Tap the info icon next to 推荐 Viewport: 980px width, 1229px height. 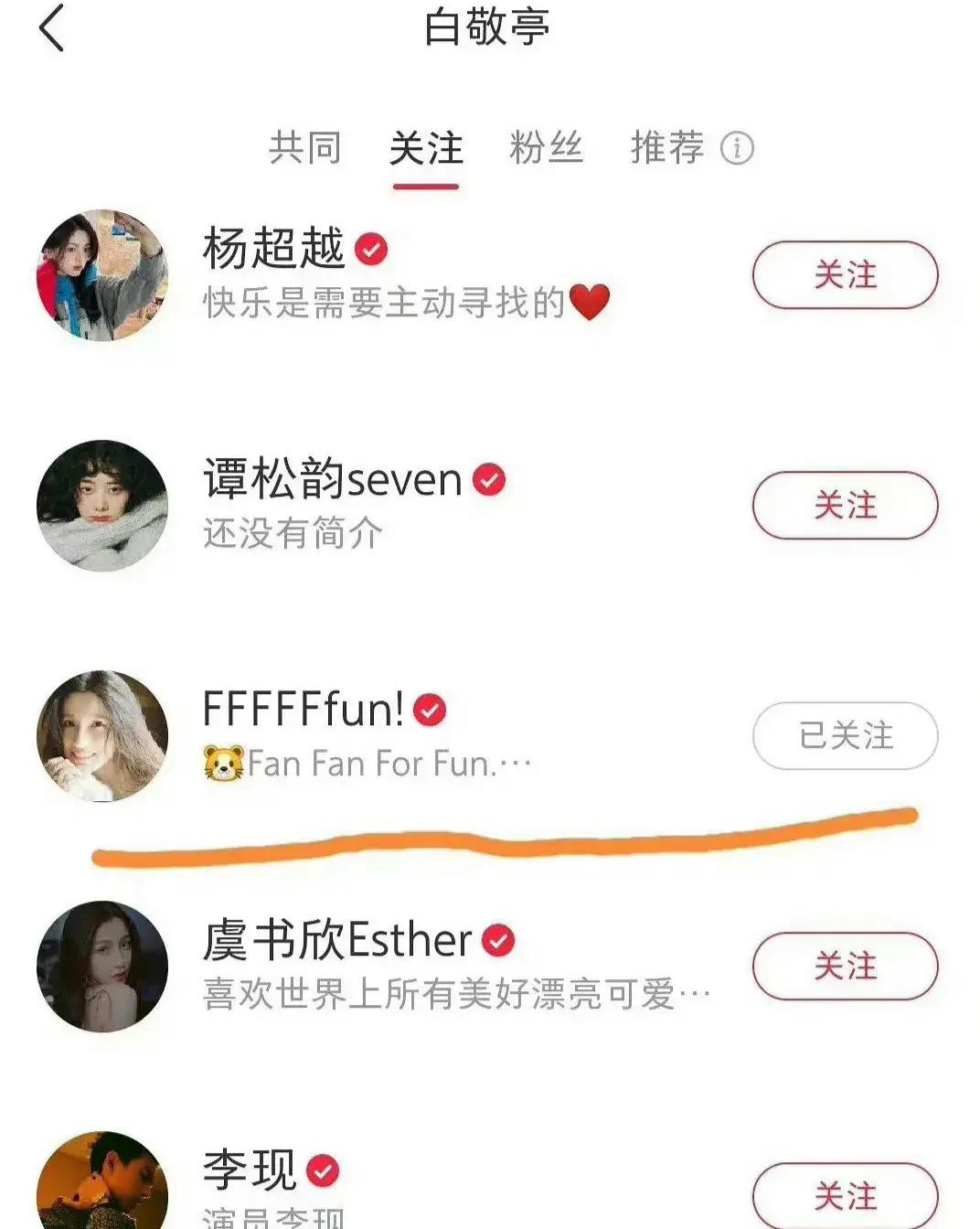[737, 148]
